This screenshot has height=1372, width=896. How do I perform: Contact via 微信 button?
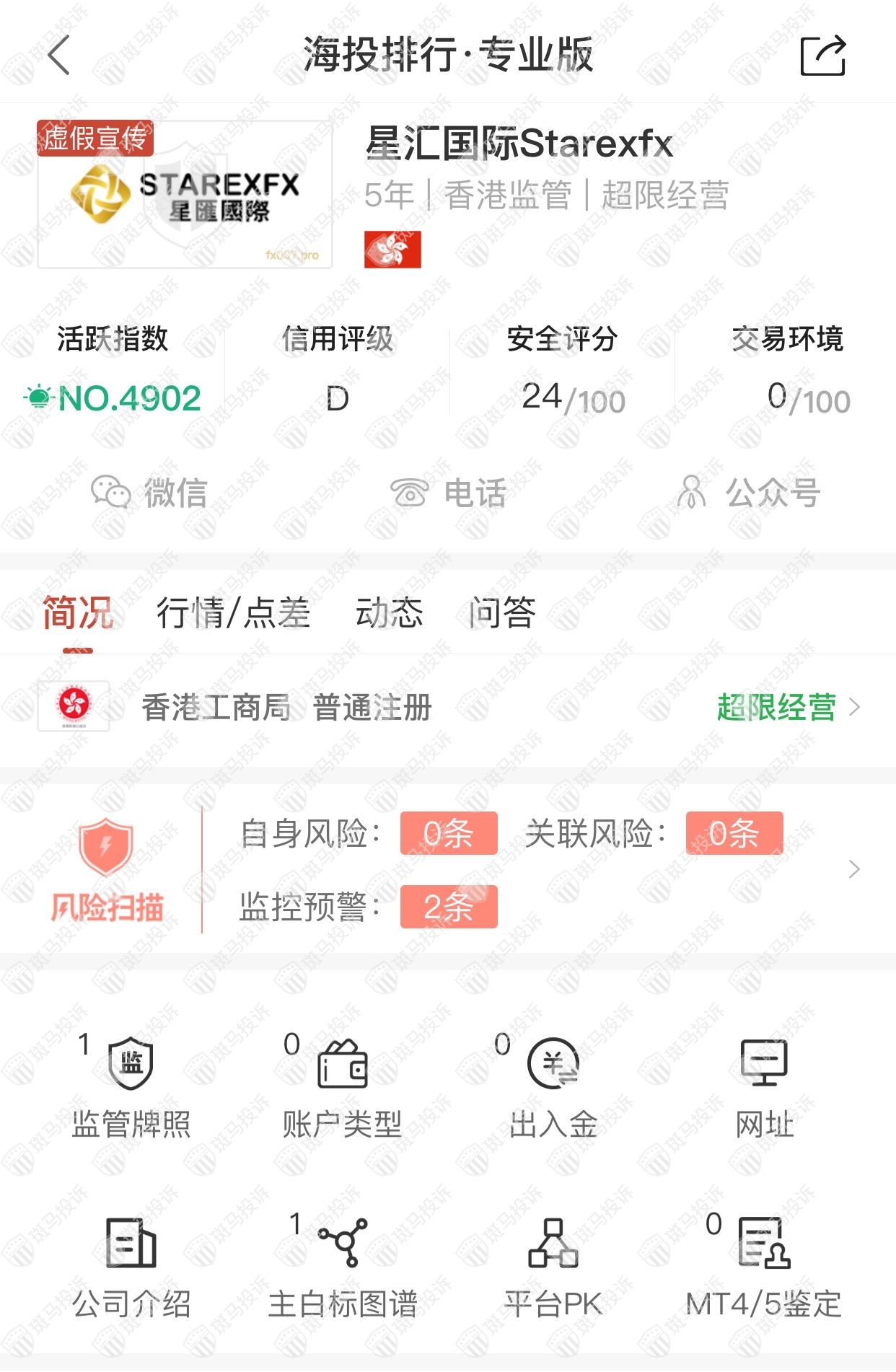(149, 493)
